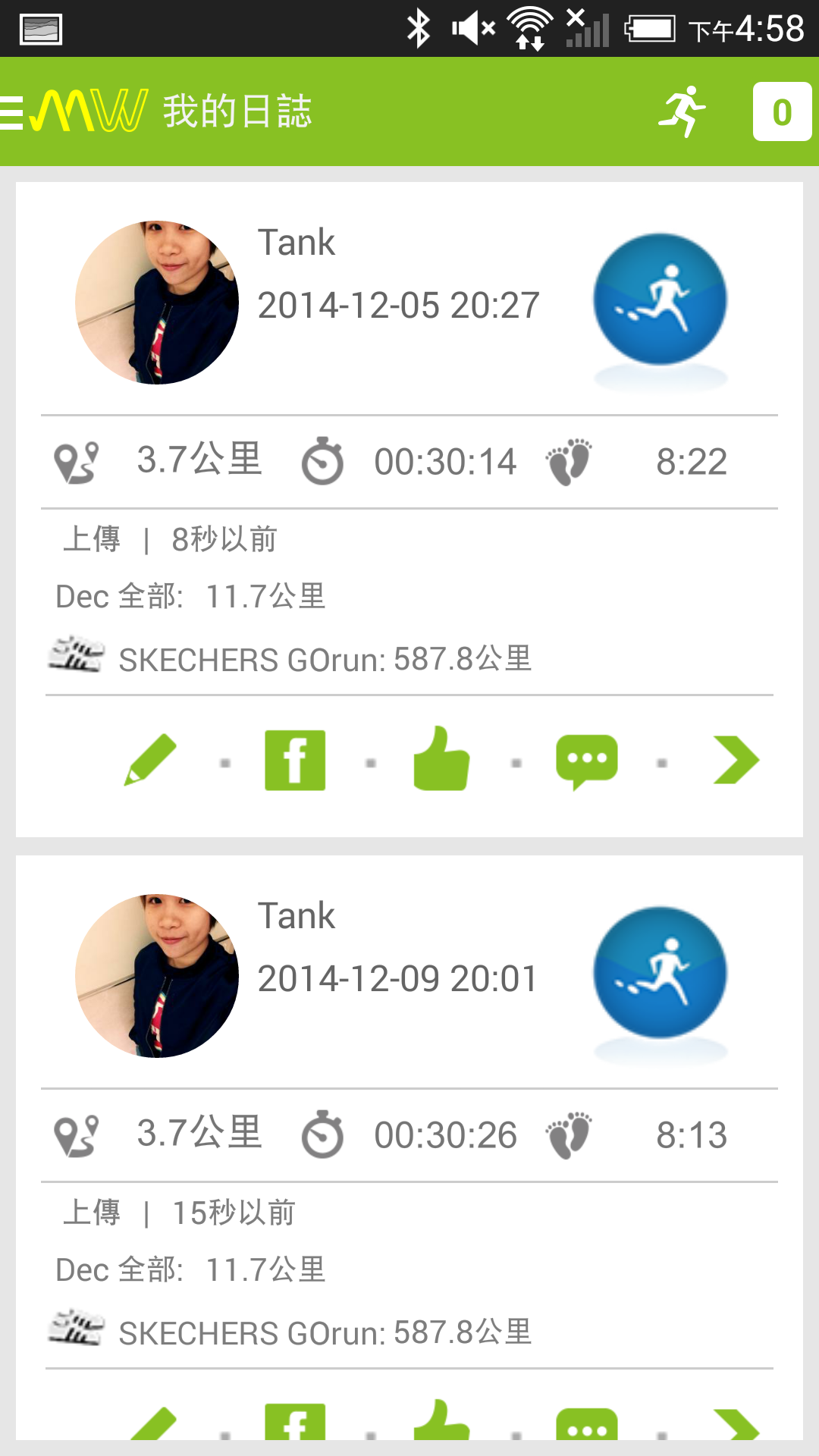Image resolution: width=819 pixels, height=1456 pixels.
Task: Edit the 2014-12-05 20:27 run entry
Action: click(x=150, y=760)
